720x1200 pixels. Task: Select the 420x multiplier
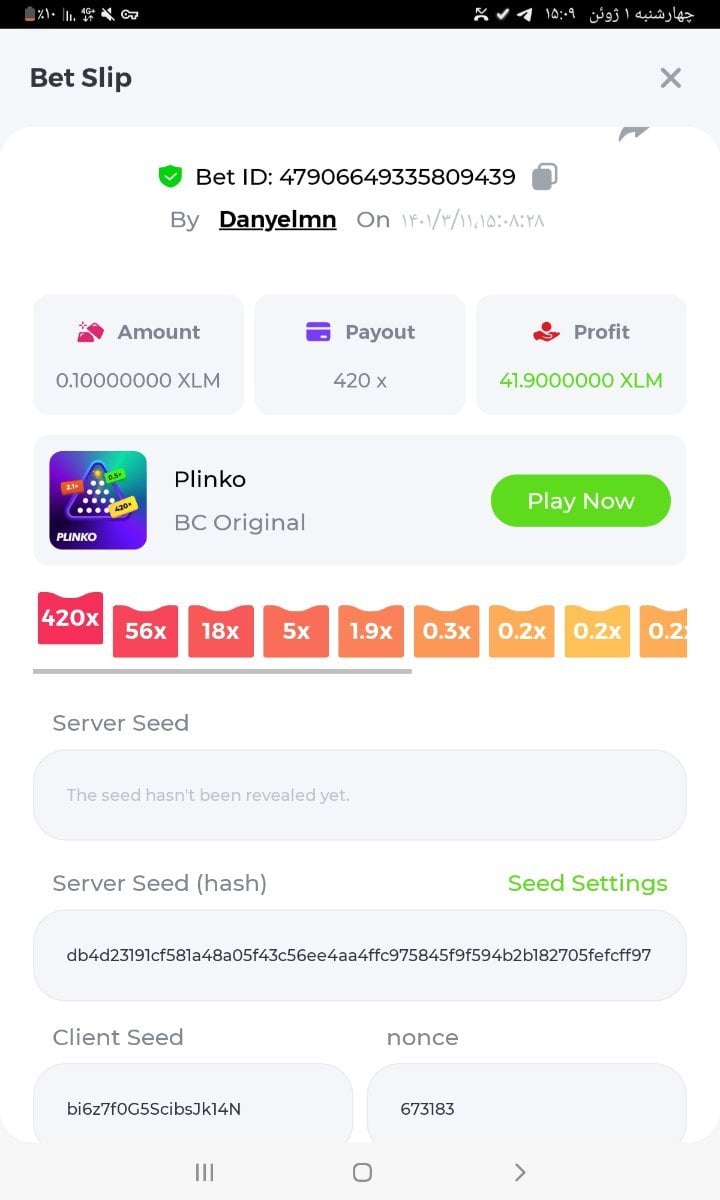click(70, 618)
